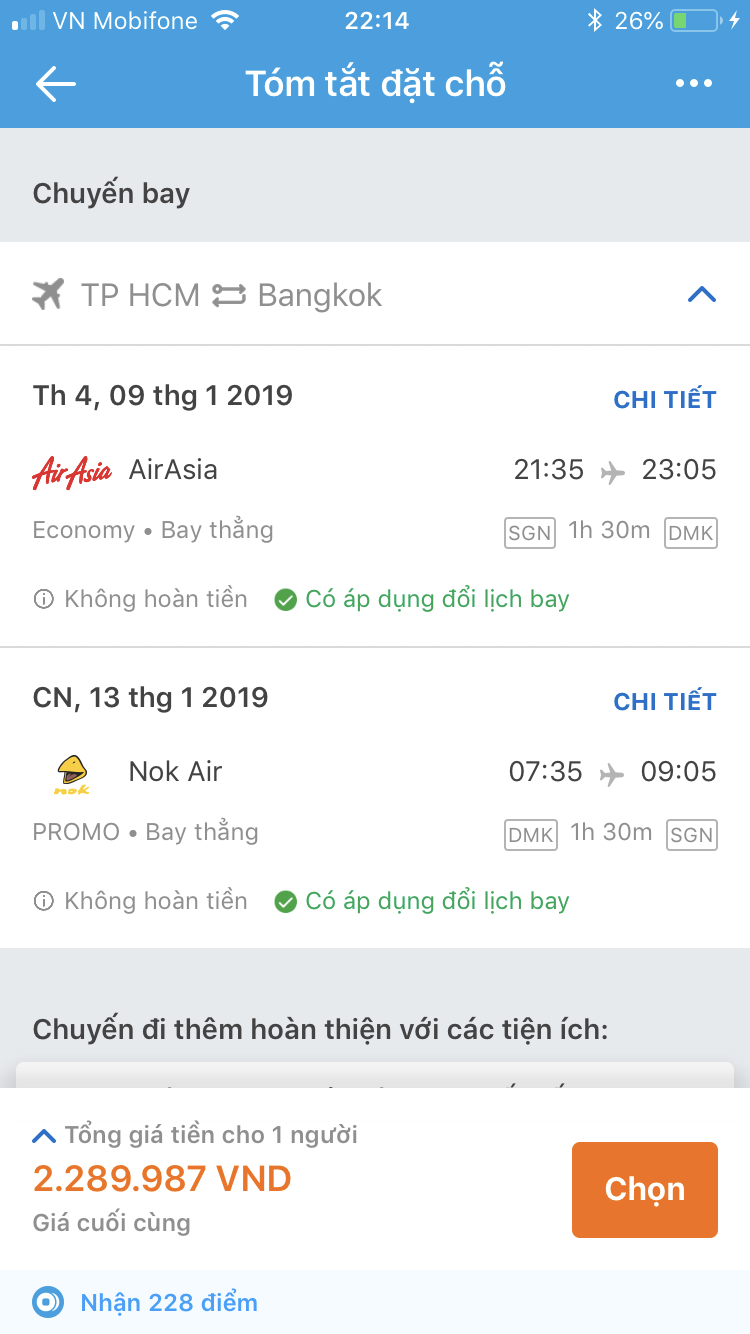
Task: View CHI TIẾT for the Nok Air flight
Action: coord(665,702)
